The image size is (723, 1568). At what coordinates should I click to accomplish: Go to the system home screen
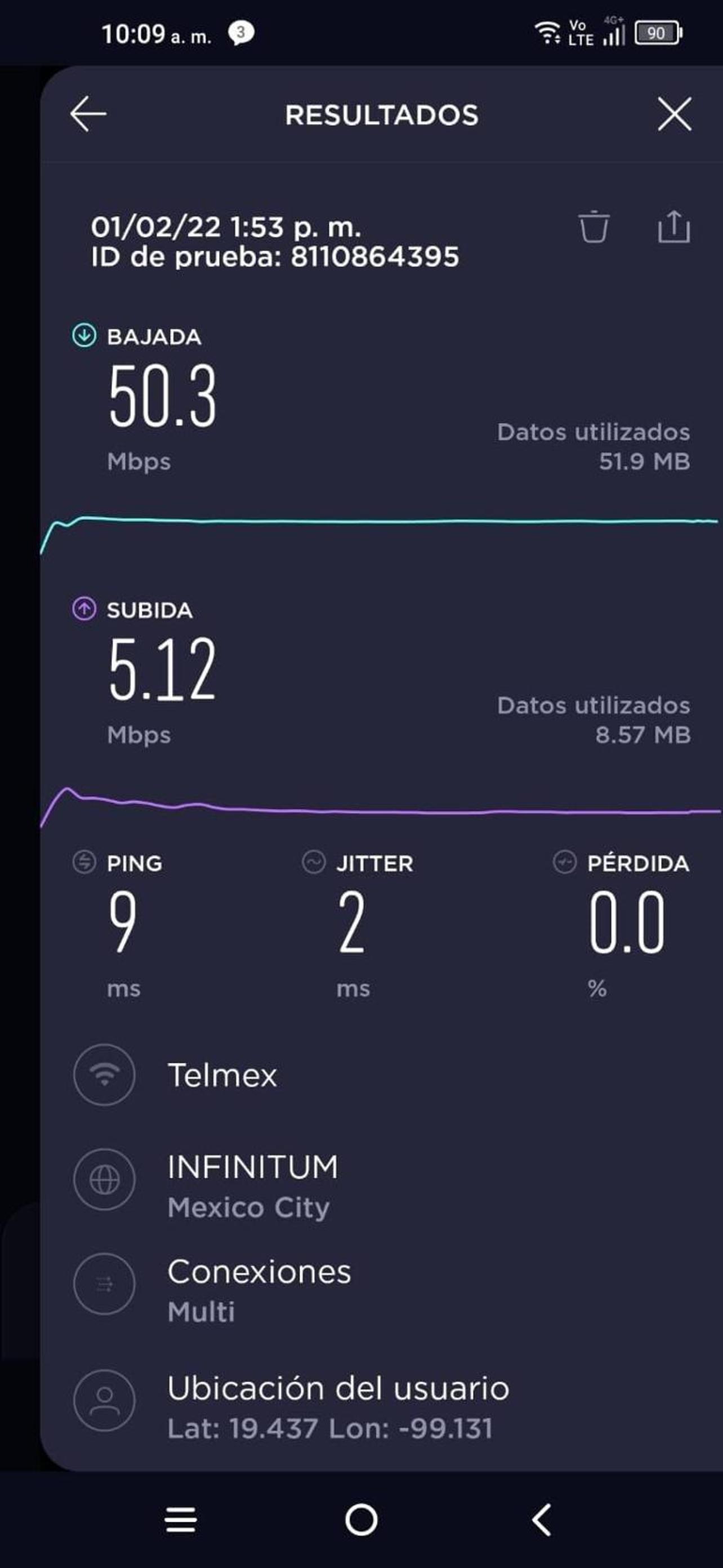click(361, 1520)
